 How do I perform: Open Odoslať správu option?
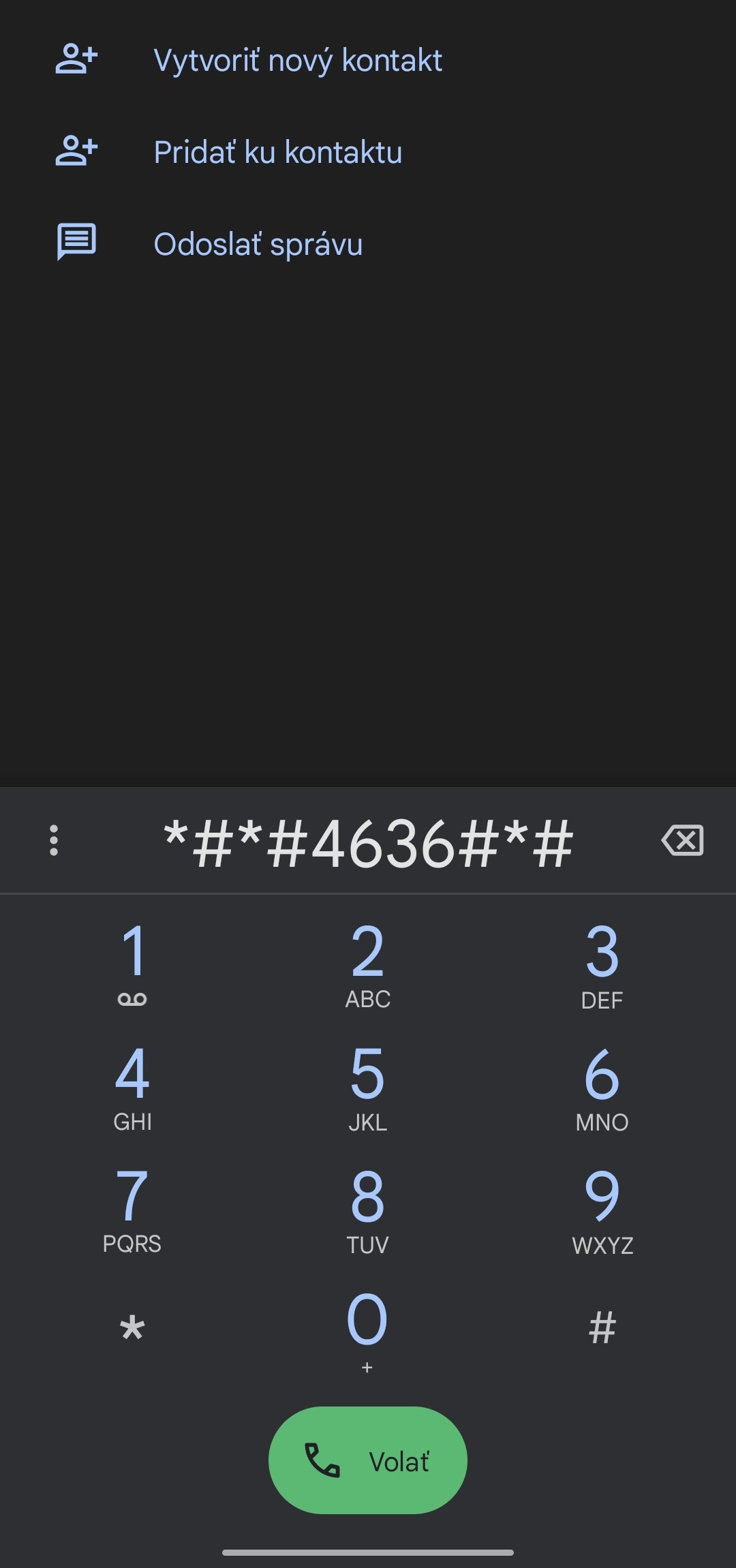(368, 244)
